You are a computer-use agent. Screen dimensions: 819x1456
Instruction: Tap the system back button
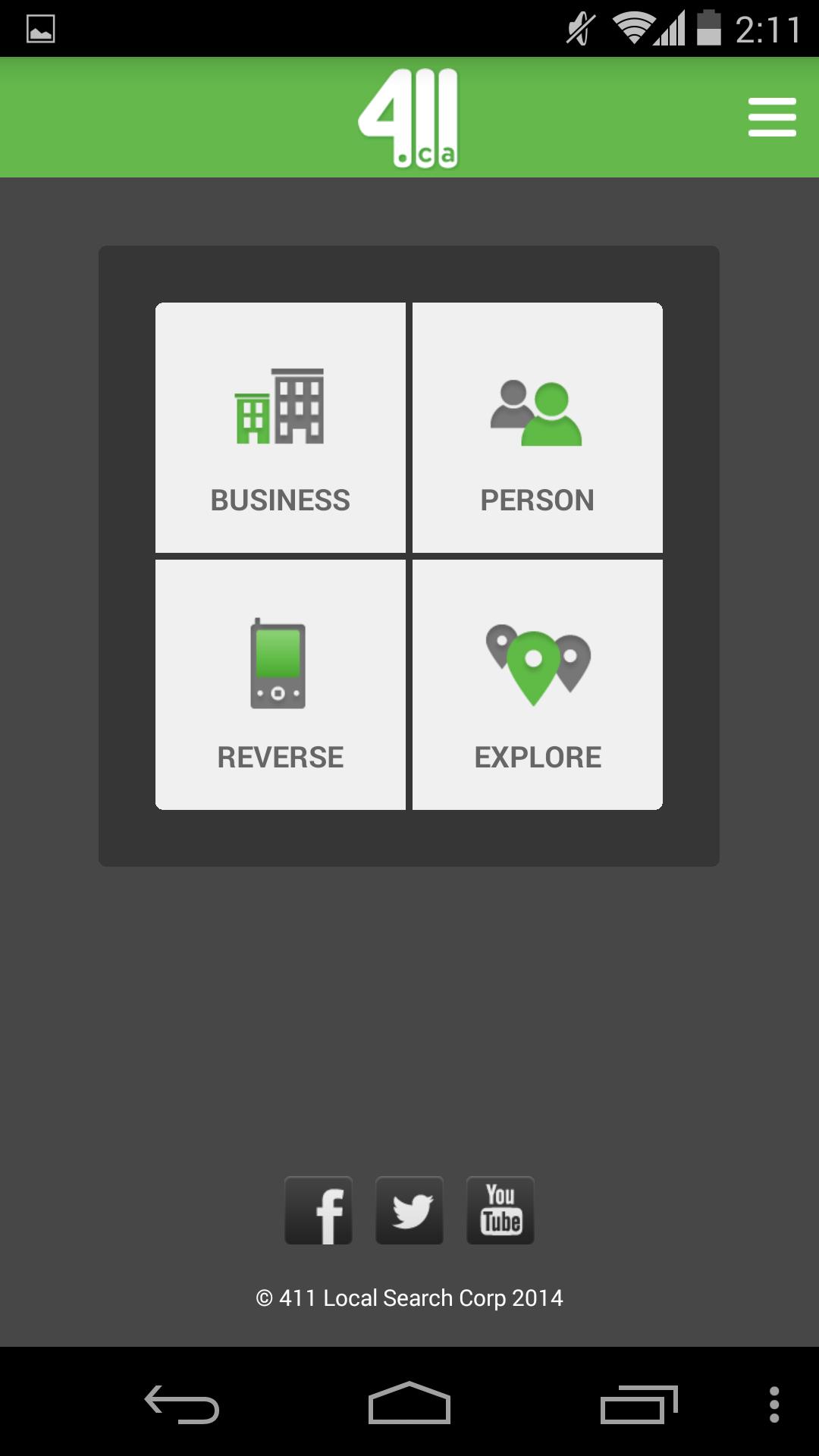pos(182,1404)
